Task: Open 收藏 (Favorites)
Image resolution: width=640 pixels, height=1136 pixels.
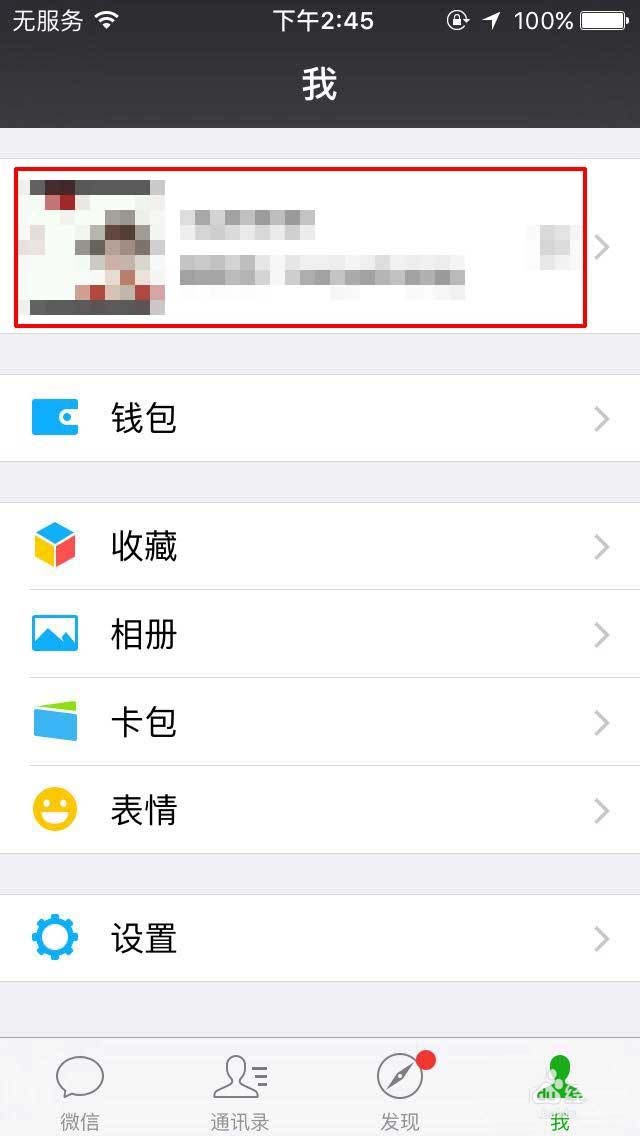Action: click(x=320, y=546)
